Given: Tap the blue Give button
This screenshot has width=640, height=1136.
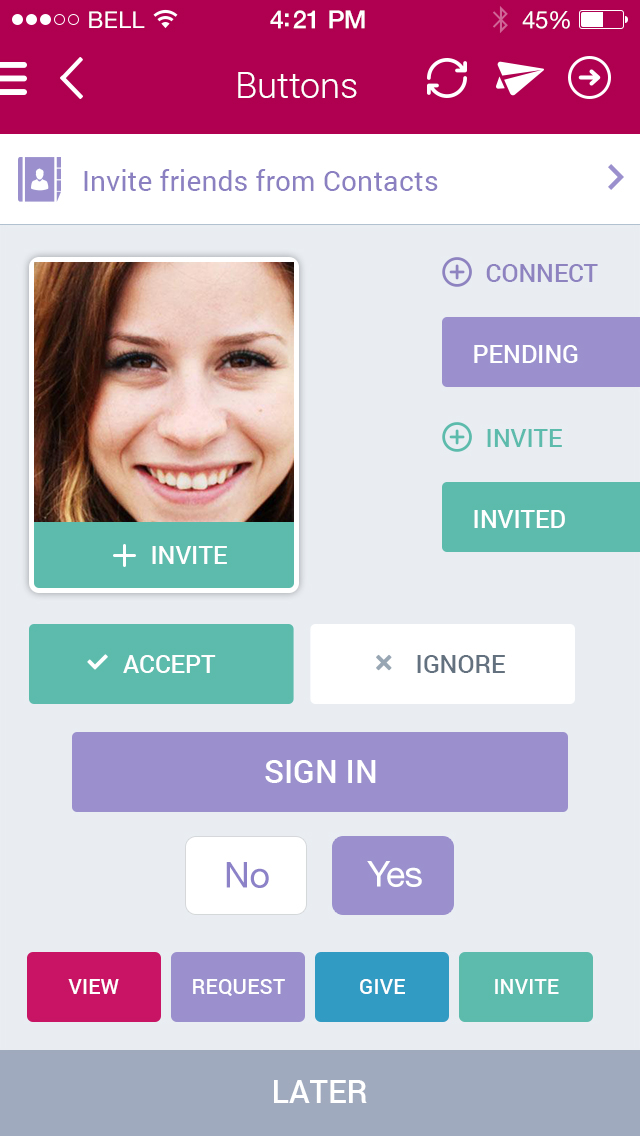Looking at the screenshot, I should tap(382, 987).
